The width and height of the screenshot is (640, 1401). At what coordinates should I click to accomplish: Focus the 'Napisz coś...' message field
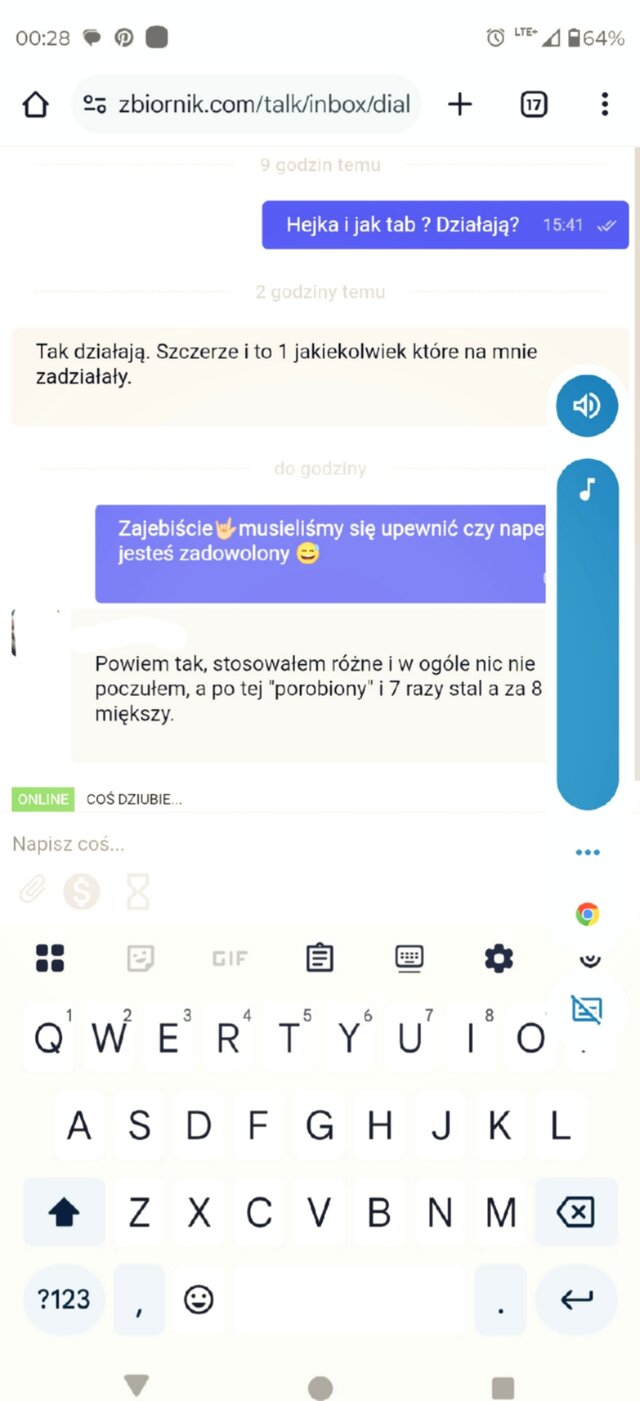click(280, 844)
